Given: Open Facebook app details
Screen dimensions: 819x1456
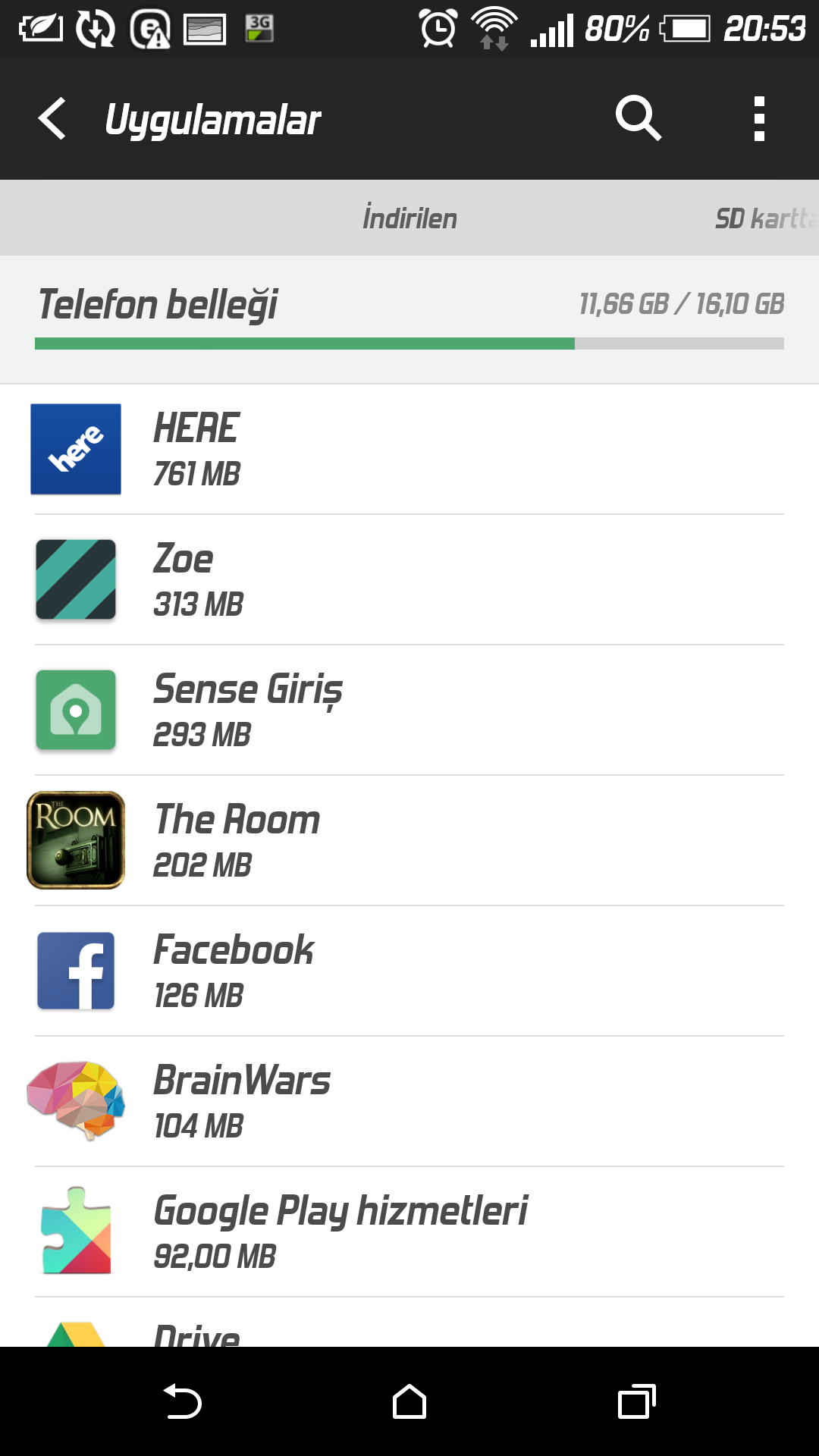Looking at the screenshot, I should [x=409, y=971].
